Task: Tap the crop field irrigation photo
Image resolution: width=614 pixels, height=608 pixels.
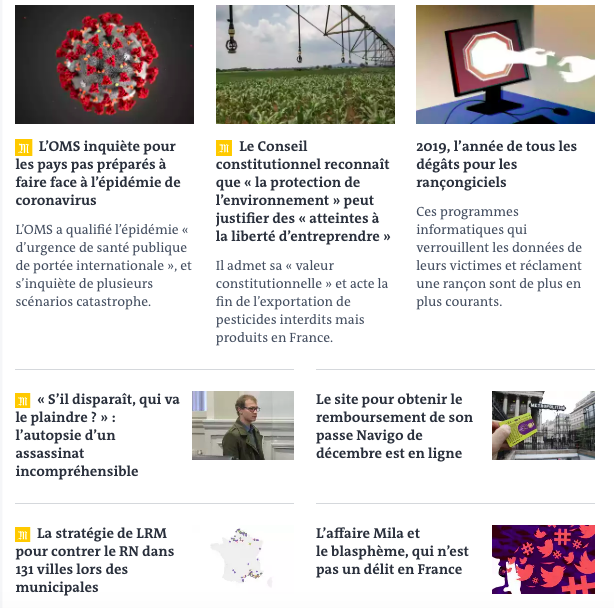Action: [305, 64]
